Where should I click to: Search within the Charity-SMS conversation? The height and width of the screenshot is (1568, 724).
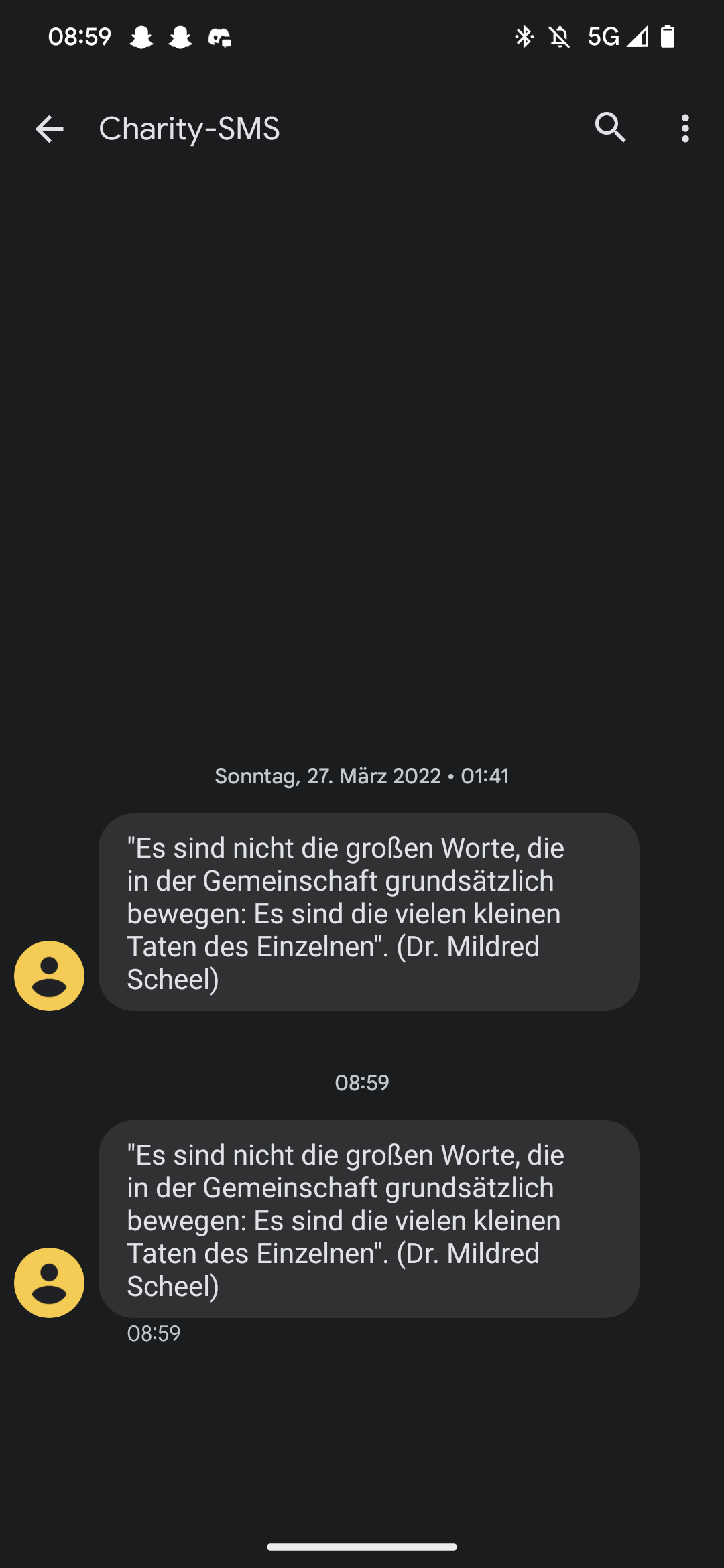click(610, 127)
